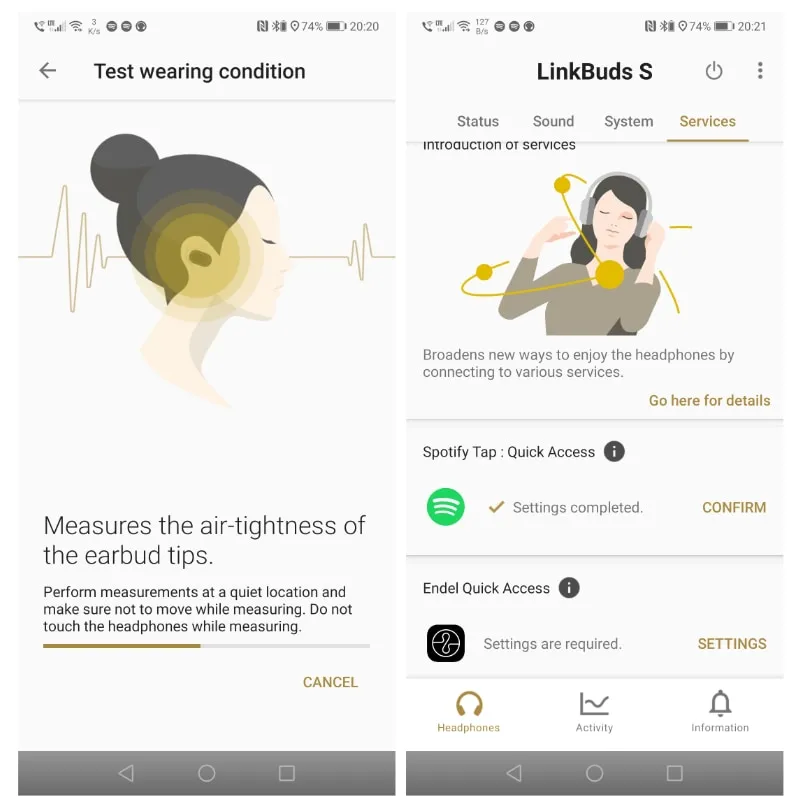Open the three-dot overflow menu
The image size is (800, 807).
point(760,71)
